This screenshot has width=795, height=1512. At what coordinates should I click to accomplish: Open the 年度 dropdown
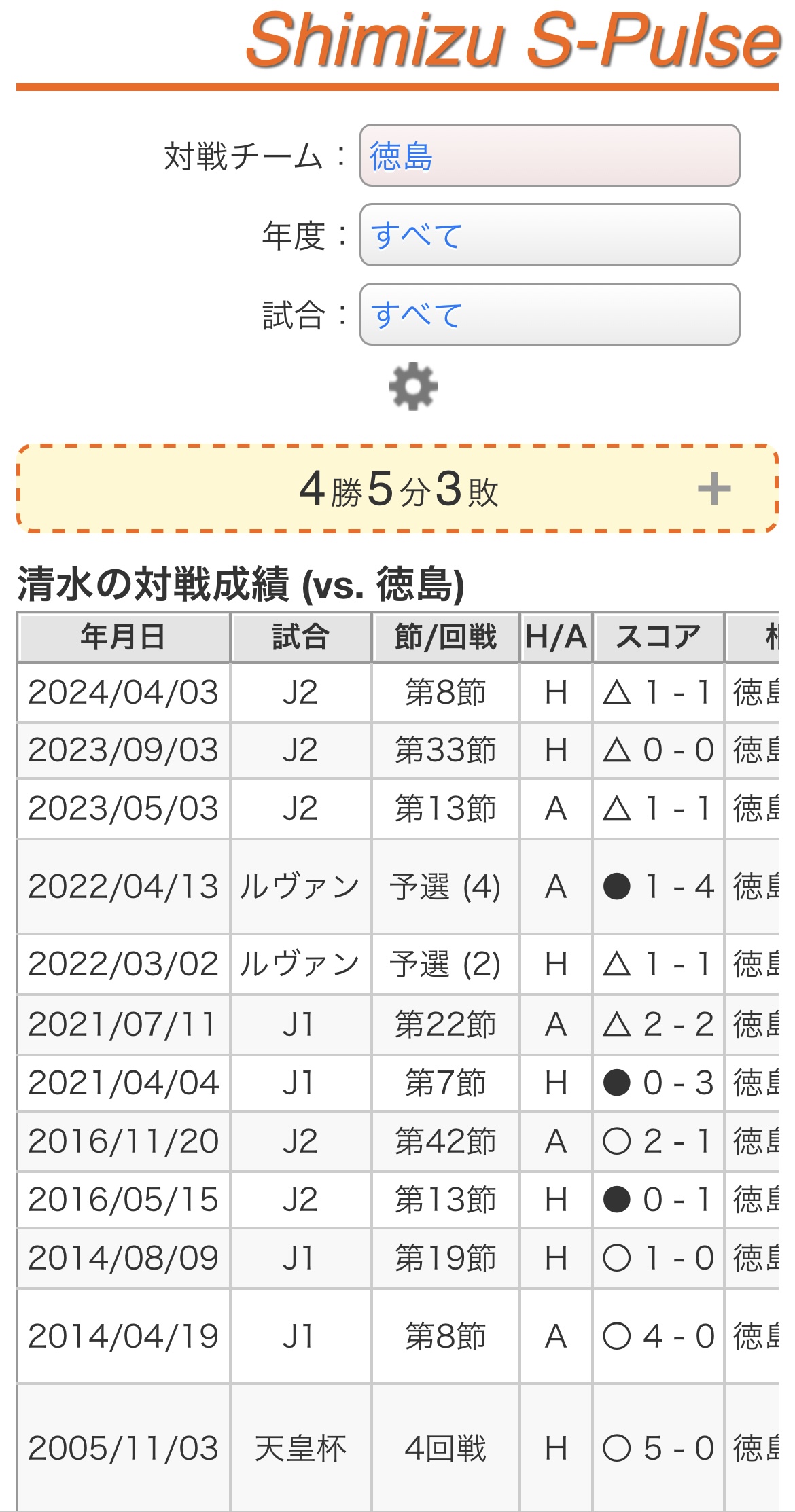click(x=549, y=235)
